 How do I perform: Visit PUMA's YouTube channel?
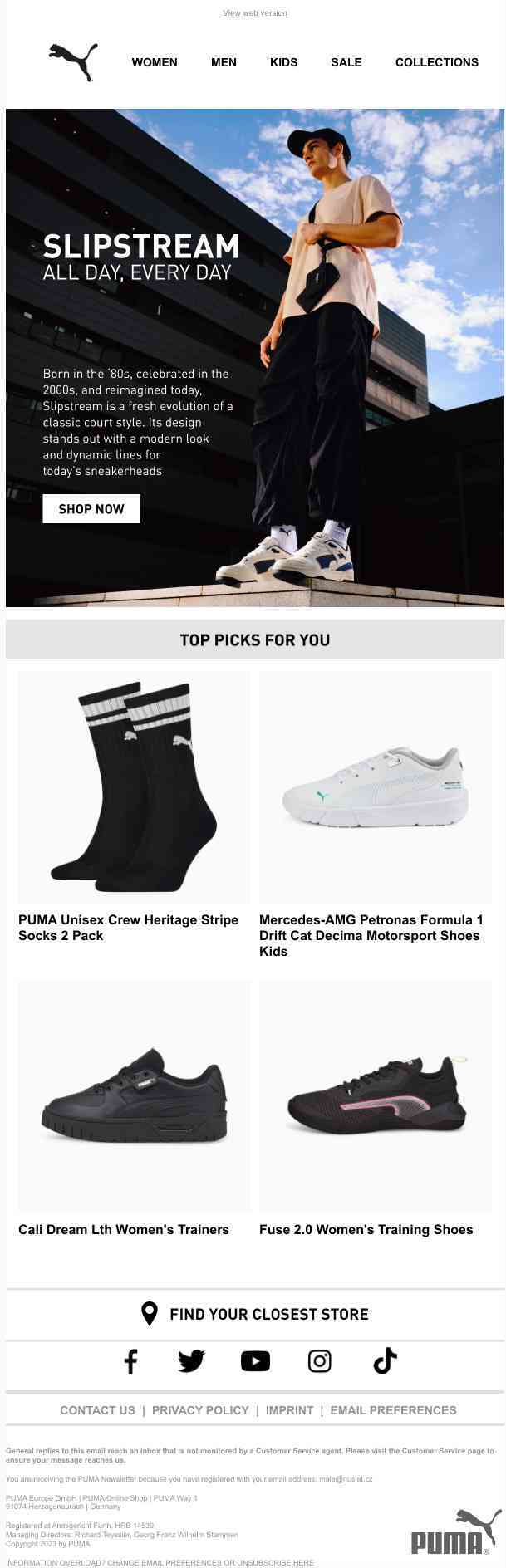tap(255, 1361)
